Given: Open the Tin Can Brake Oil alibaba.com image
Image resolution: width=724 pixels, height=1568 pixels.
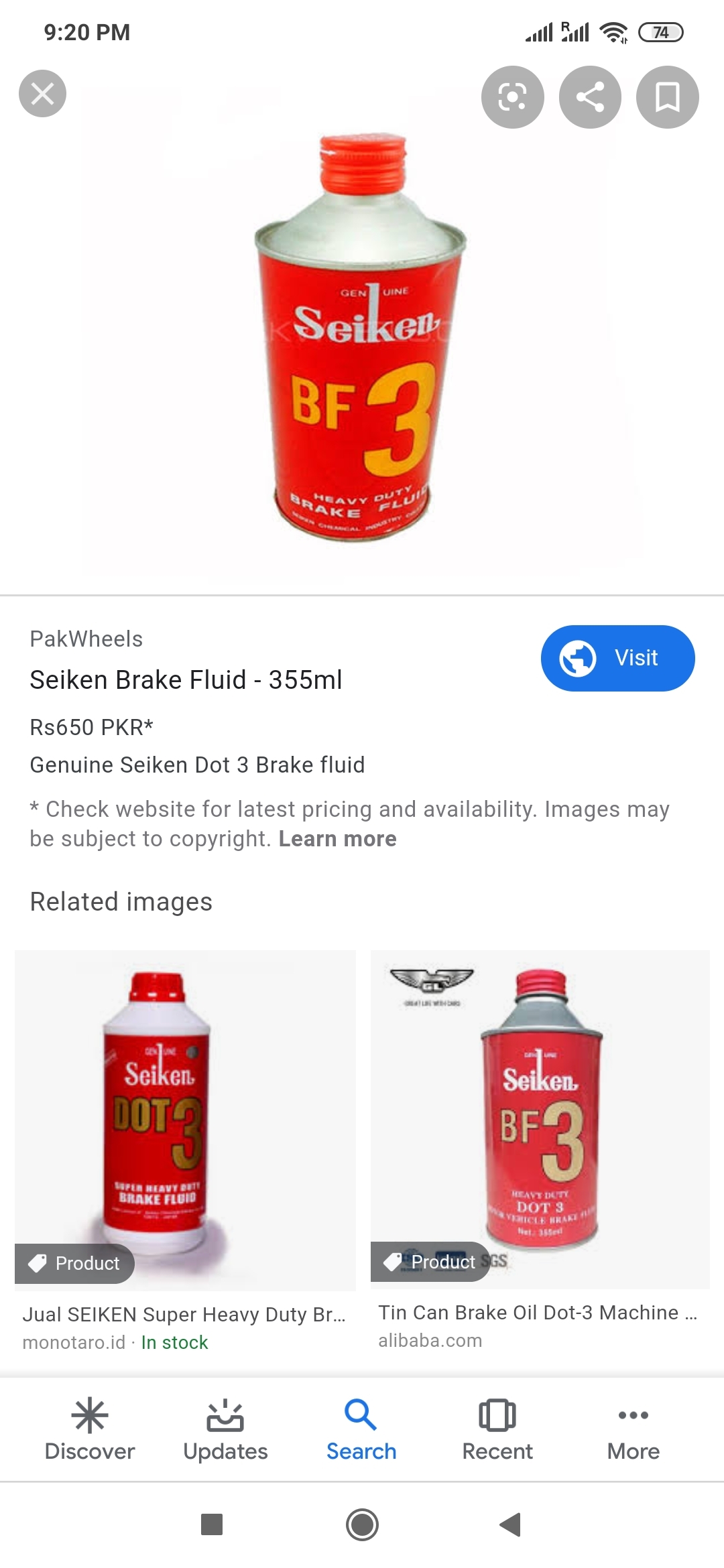Looking at the screenshot, I should coord(540,1119).
